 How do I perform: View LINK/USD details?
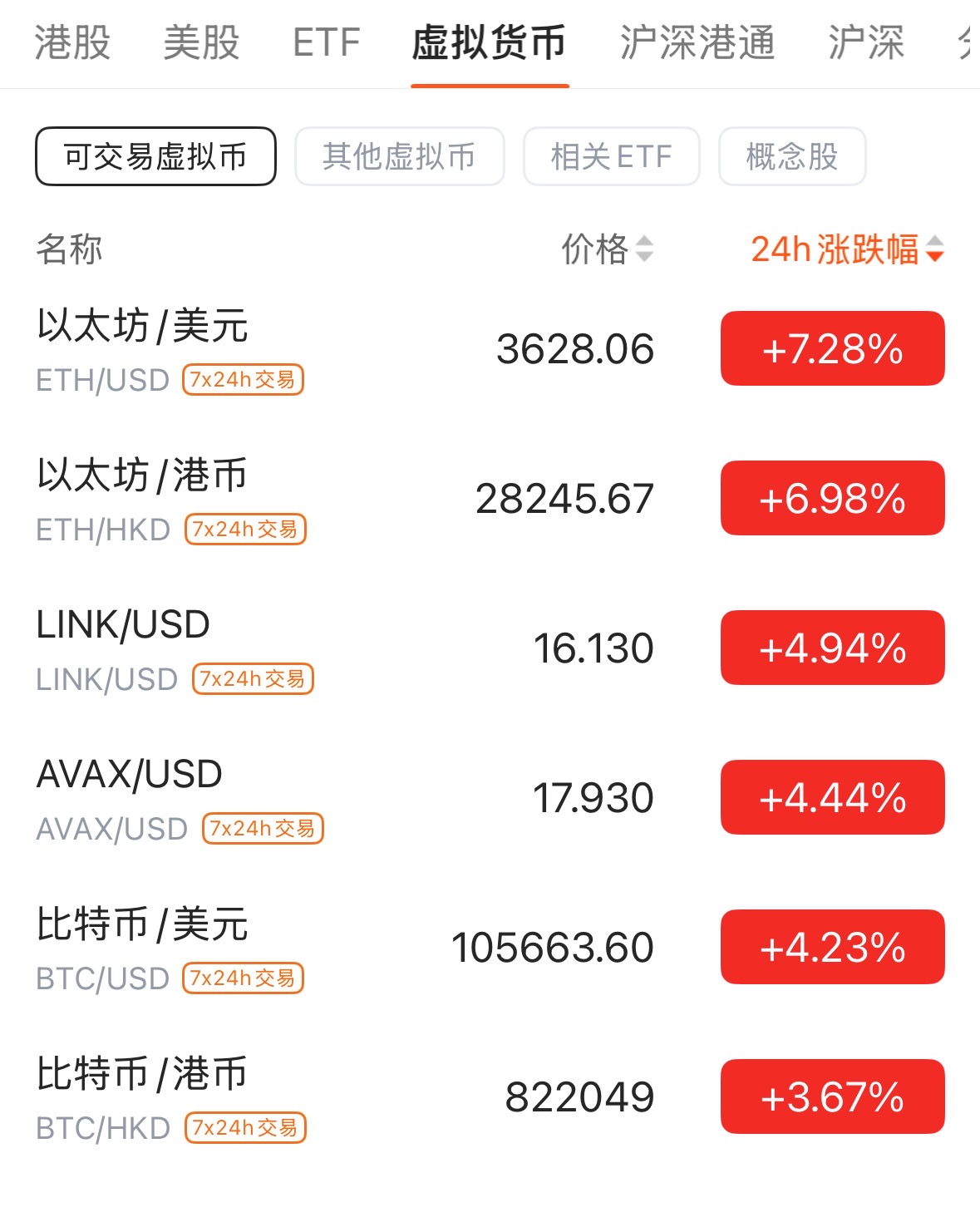pyautogui.click(x=332, y=648)
